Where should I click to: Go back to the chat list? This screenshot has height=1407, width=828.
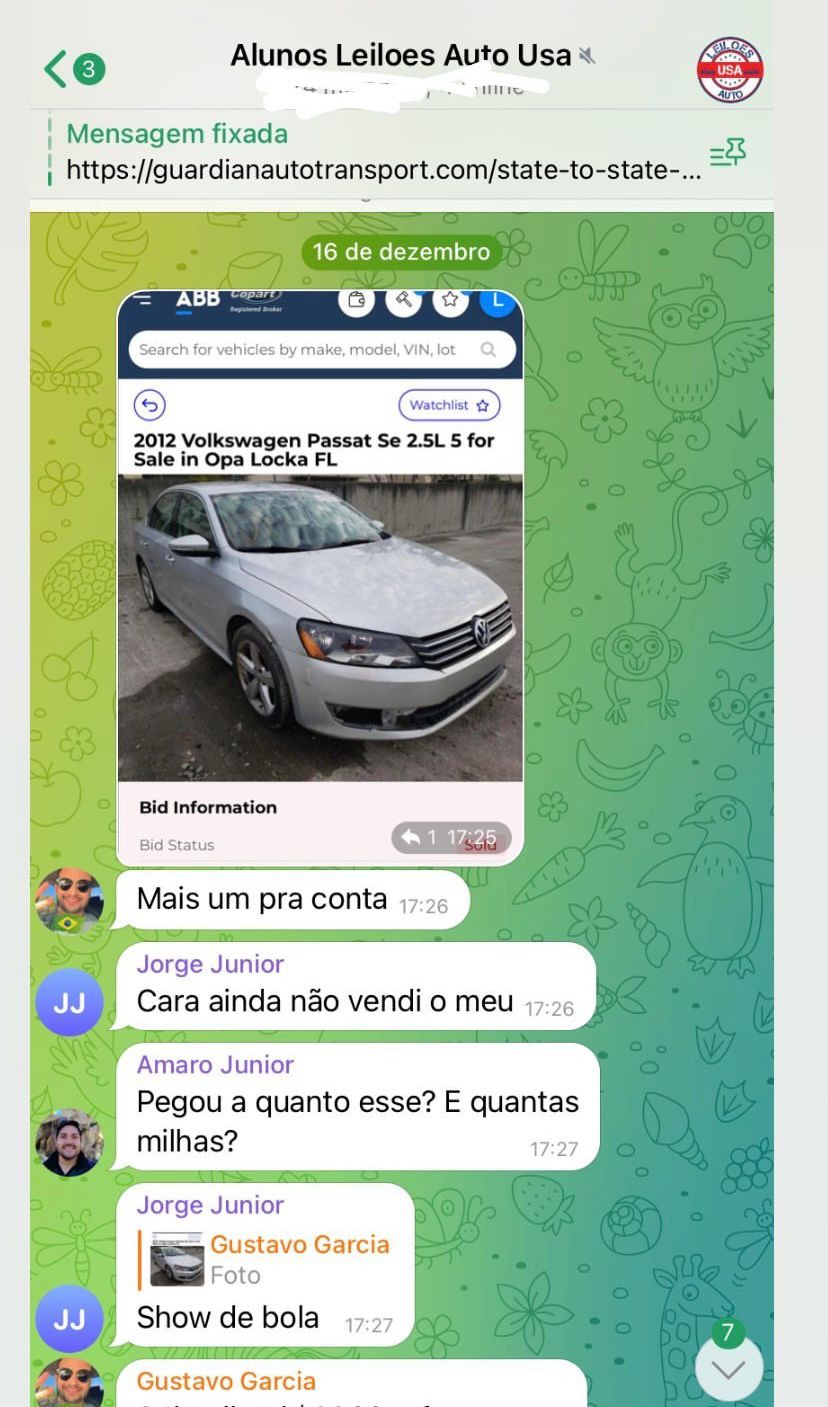click(x=72, y=69)
